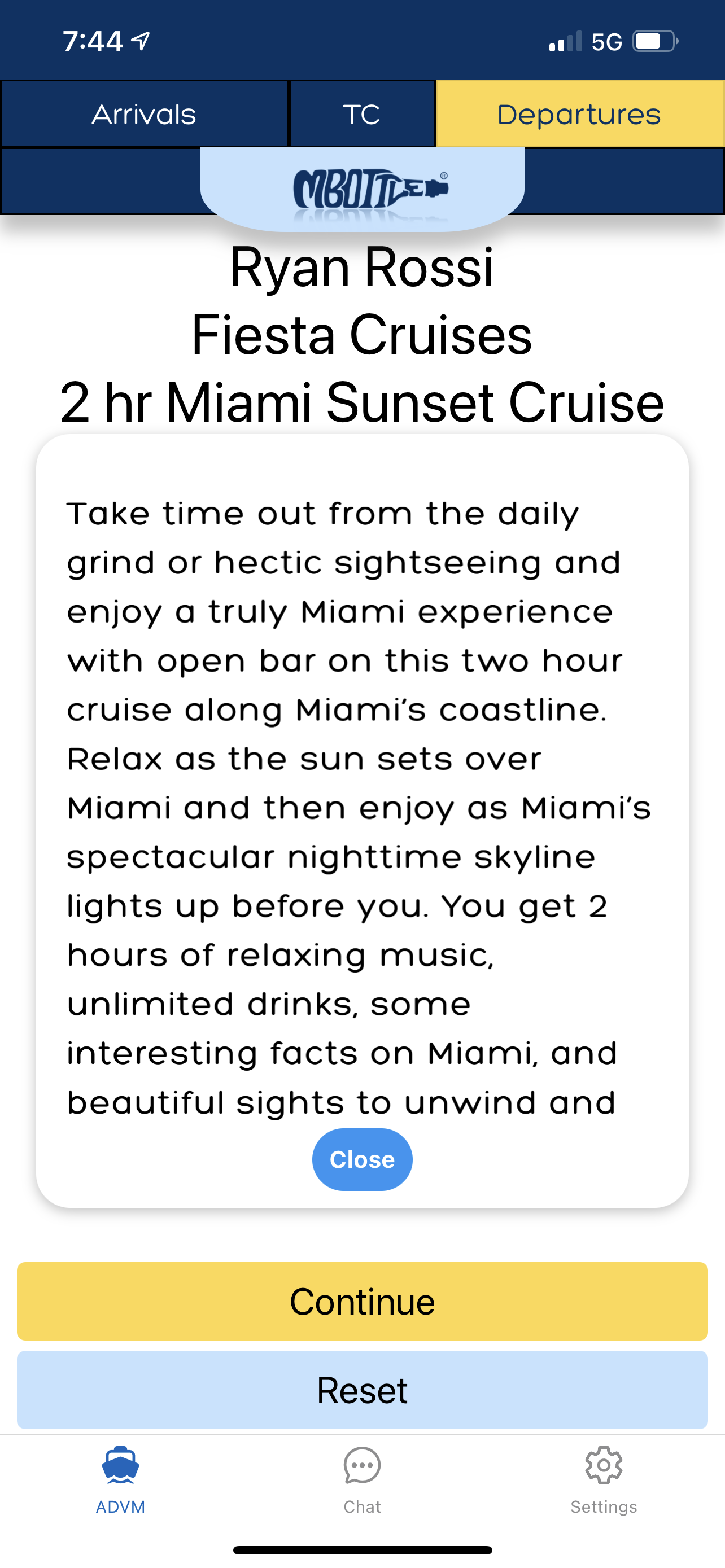Switch to the Arrivals tab
This screenshot has width=725, height=1568.
[145, 115]
